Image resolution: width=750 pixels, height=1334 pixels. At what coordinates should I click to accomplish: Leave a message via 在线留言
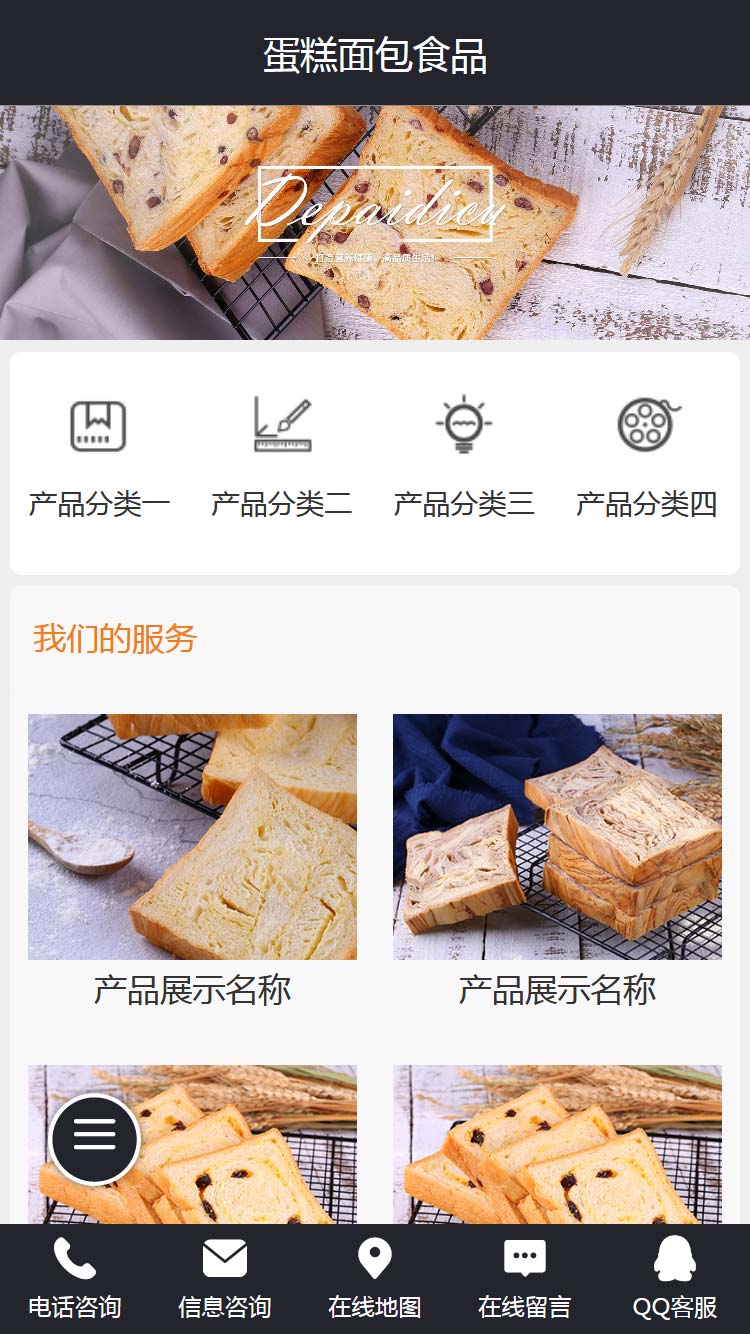[525, 1278]
